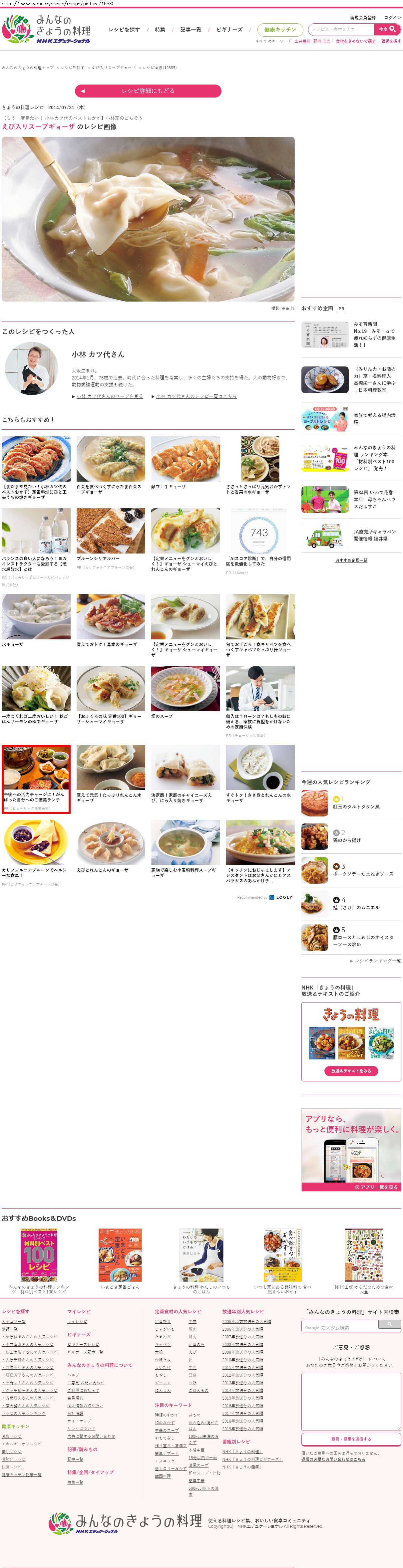Tap the 検索 search button
The width and height of the screenshot is (403, 1568).
click(387, 29)
